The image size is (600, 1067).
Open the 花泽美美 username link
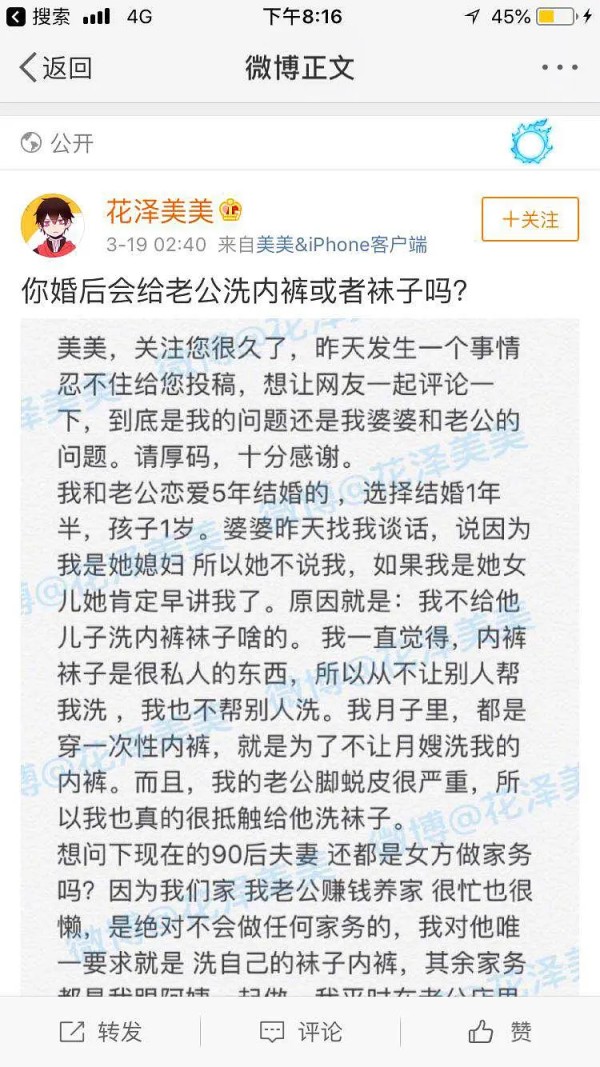[160, 211]
